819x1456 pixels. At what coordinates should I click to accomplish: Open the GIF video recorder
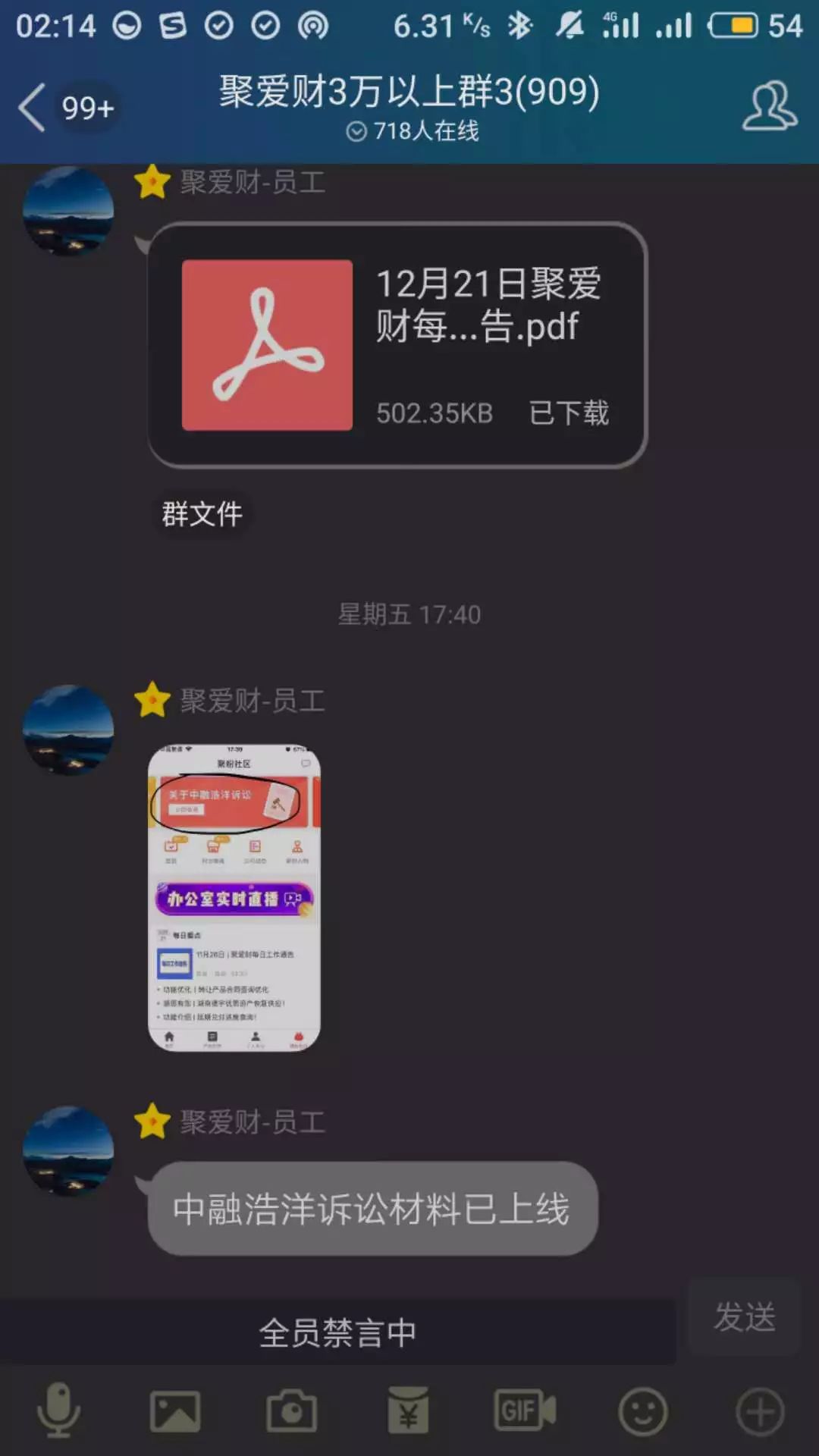(x=525, y=1411)
